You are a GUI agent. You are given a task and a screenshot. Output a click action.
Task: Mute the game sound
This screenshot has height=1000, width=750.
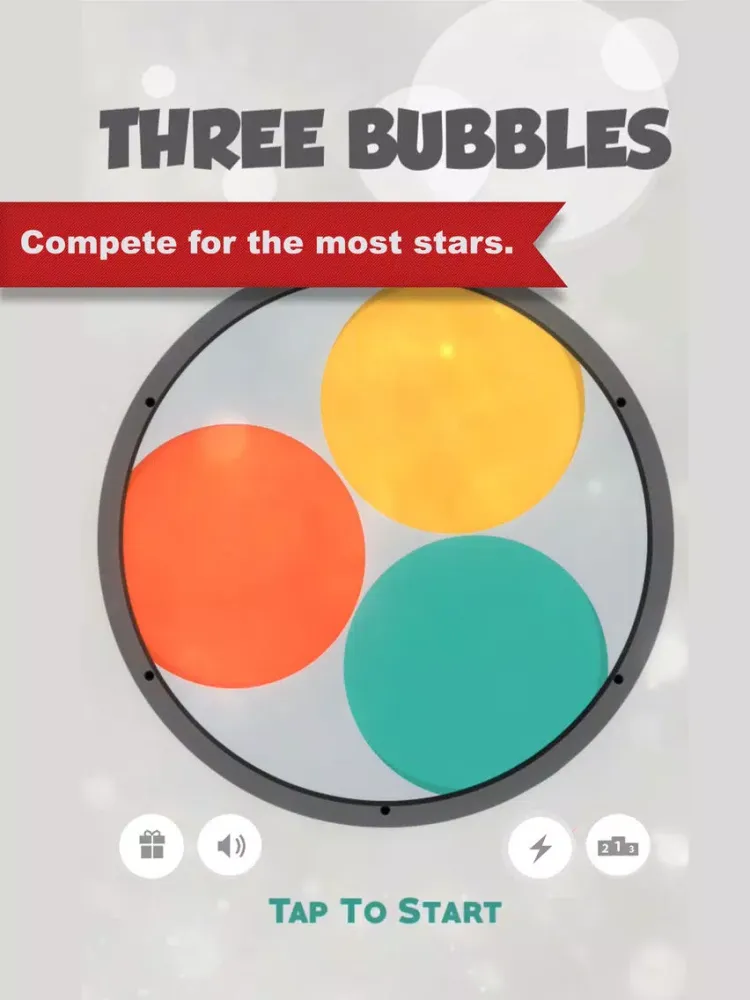(230, 847)
